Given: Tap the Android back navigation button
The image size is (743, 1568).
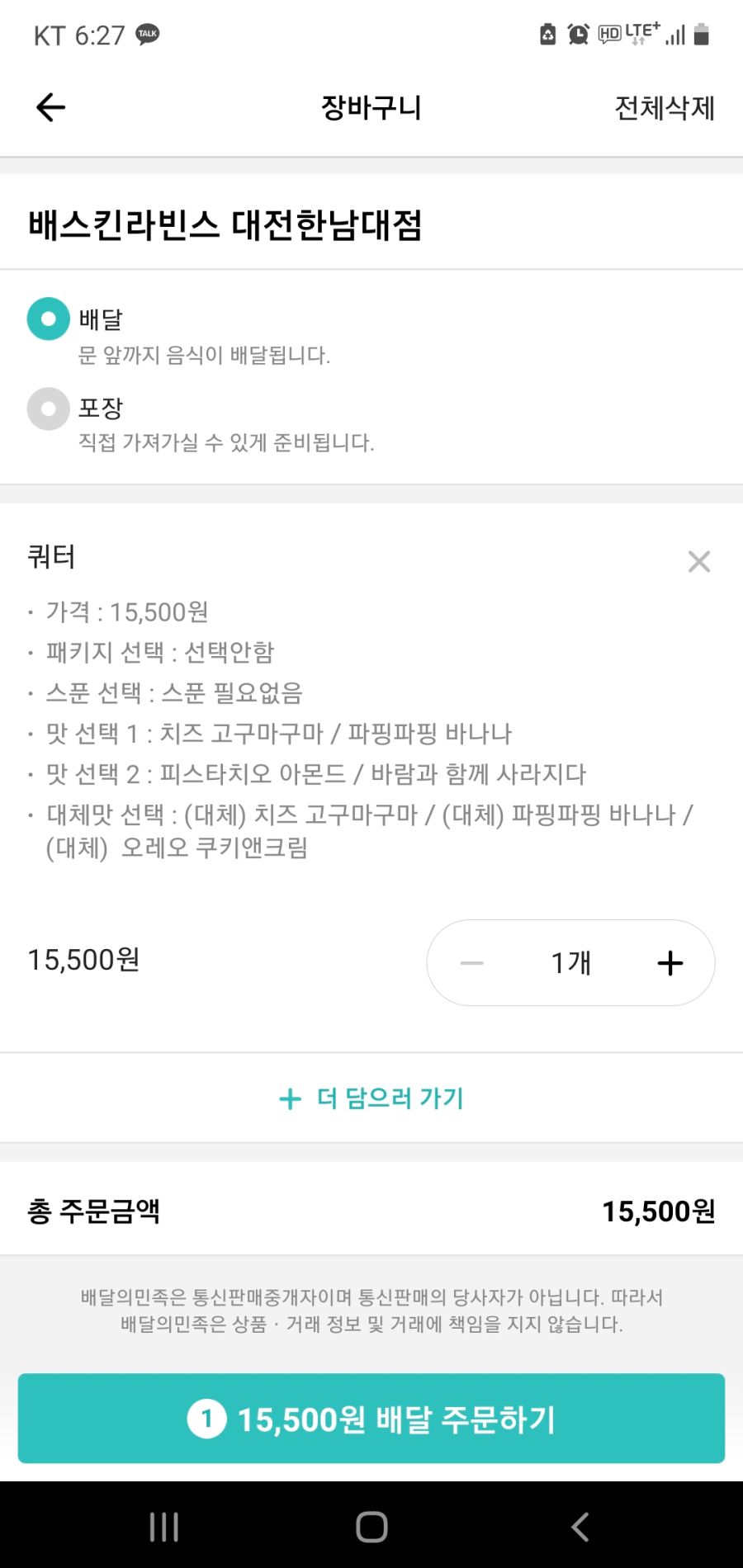Looking at the screenshot, I should [x=580, y=1526].
